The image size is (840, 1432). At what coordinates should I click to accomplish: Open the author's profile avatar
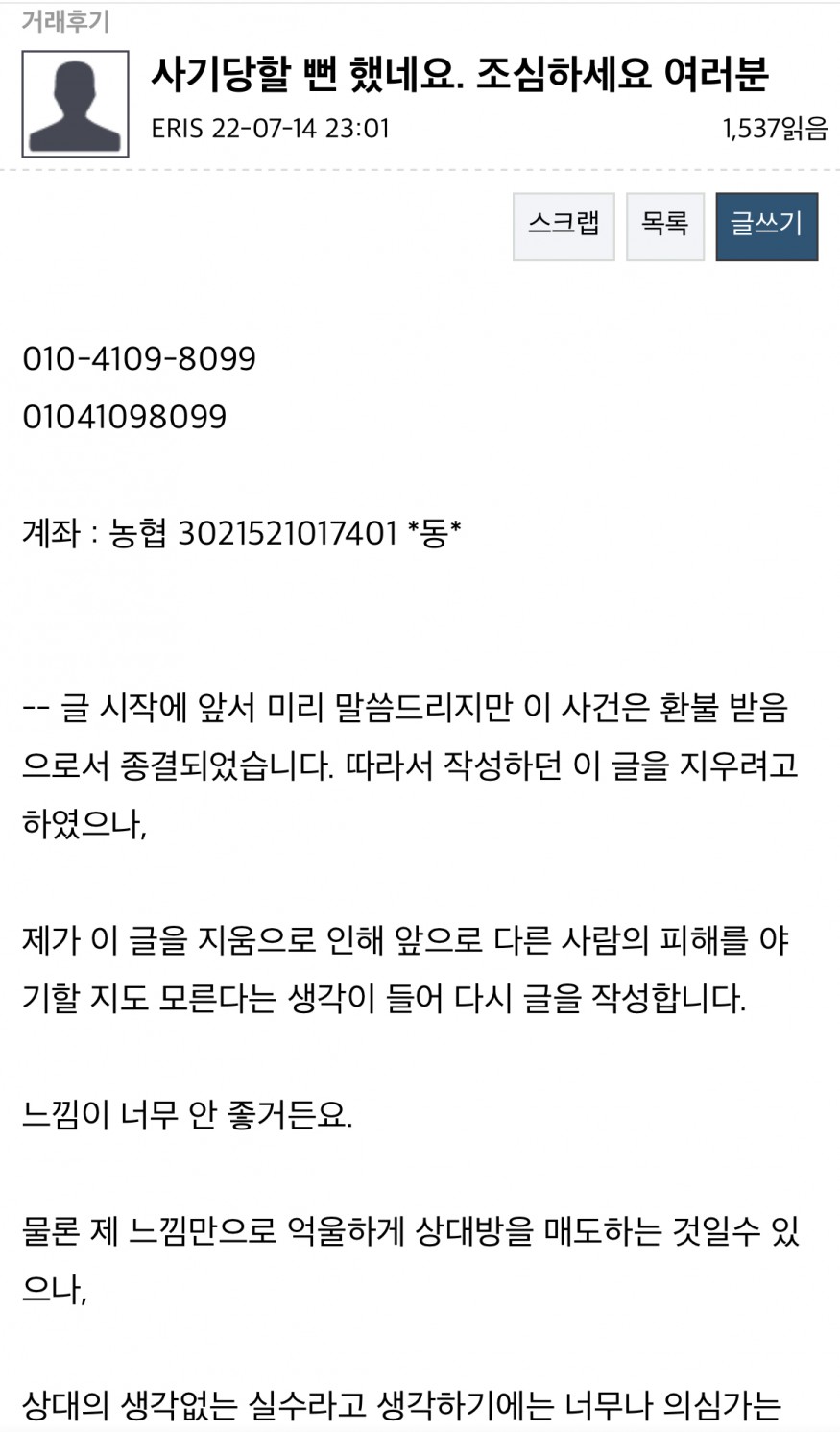tap(75, 104)
